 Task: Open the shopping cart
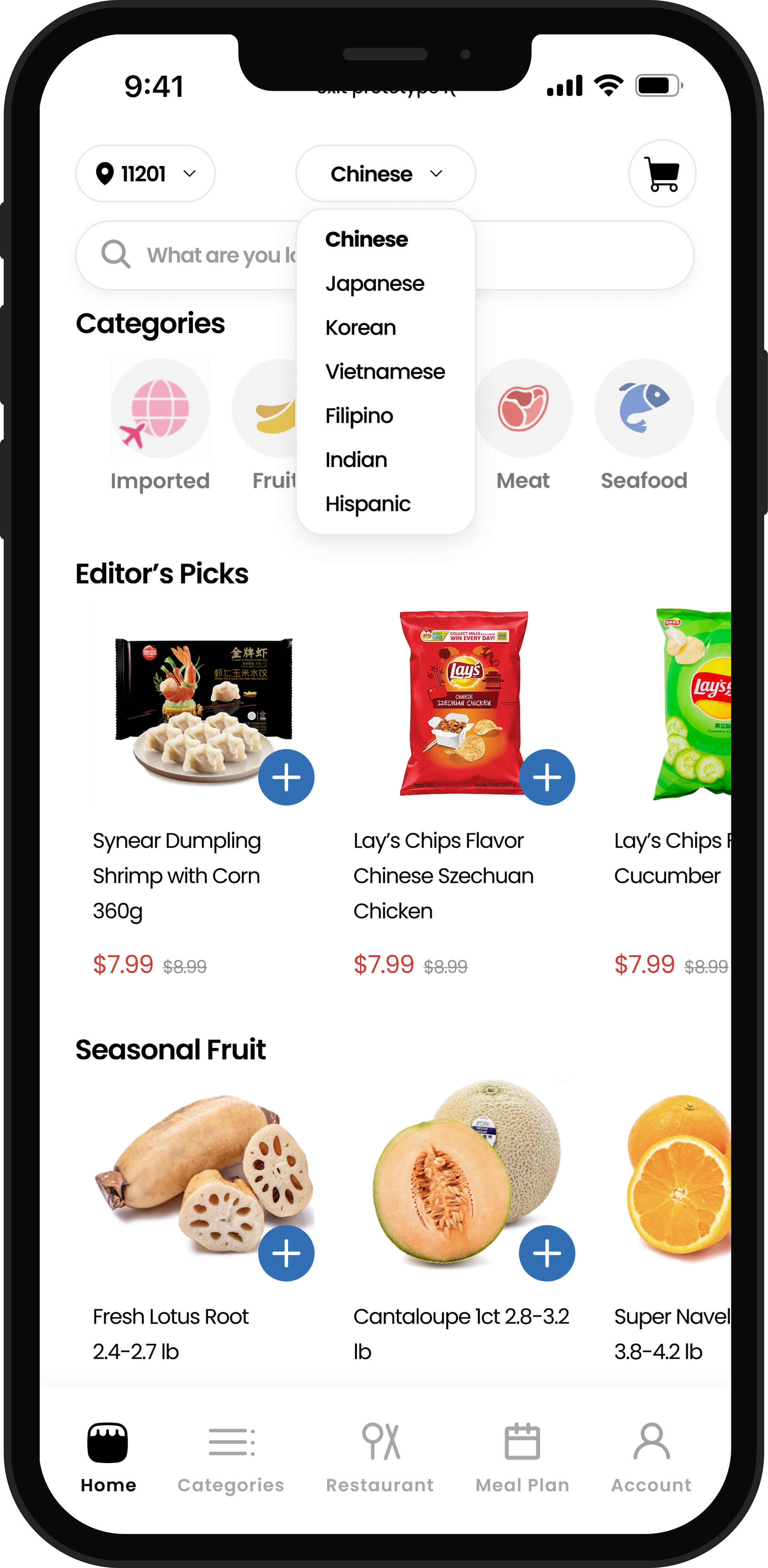pos(662,173)
